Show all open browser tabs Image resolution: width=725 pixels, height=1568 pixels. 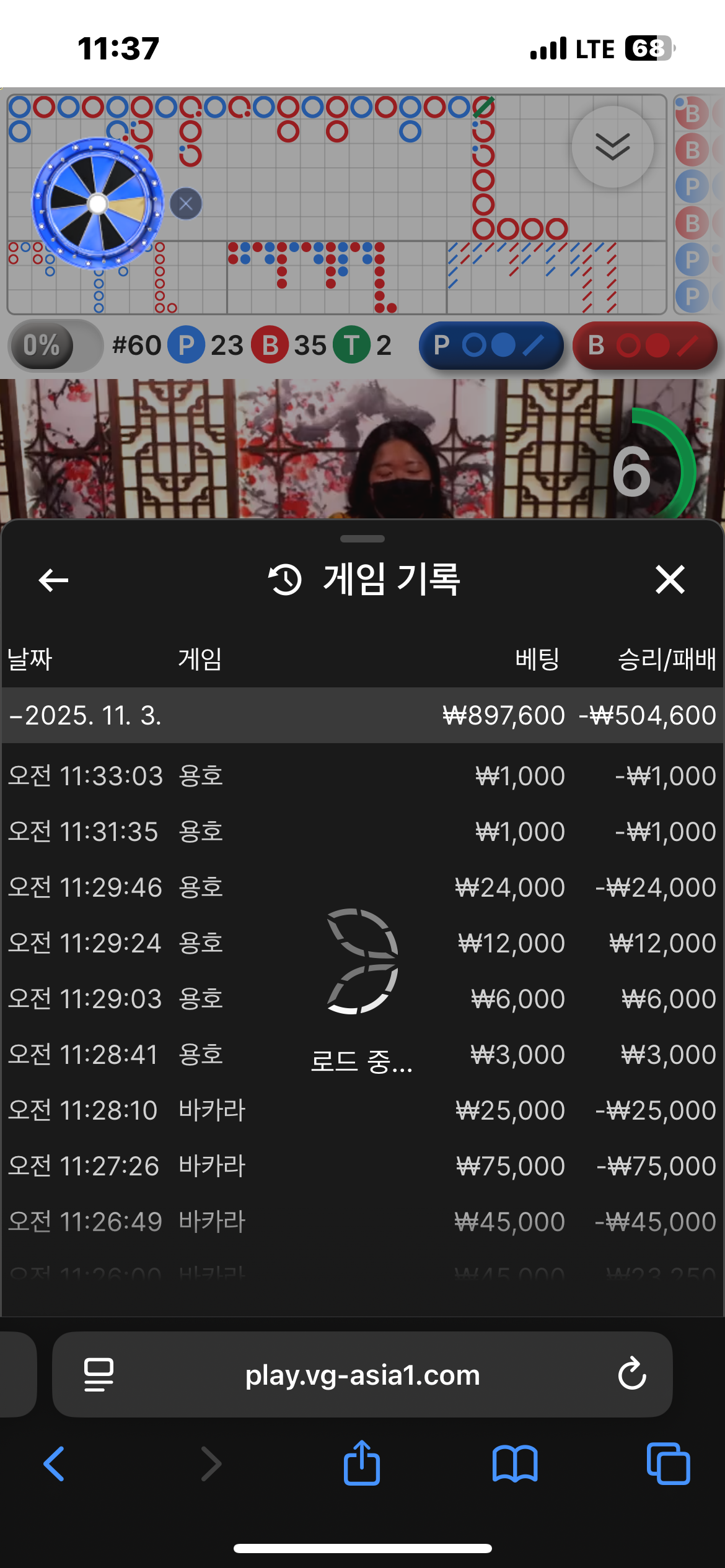668,1463
